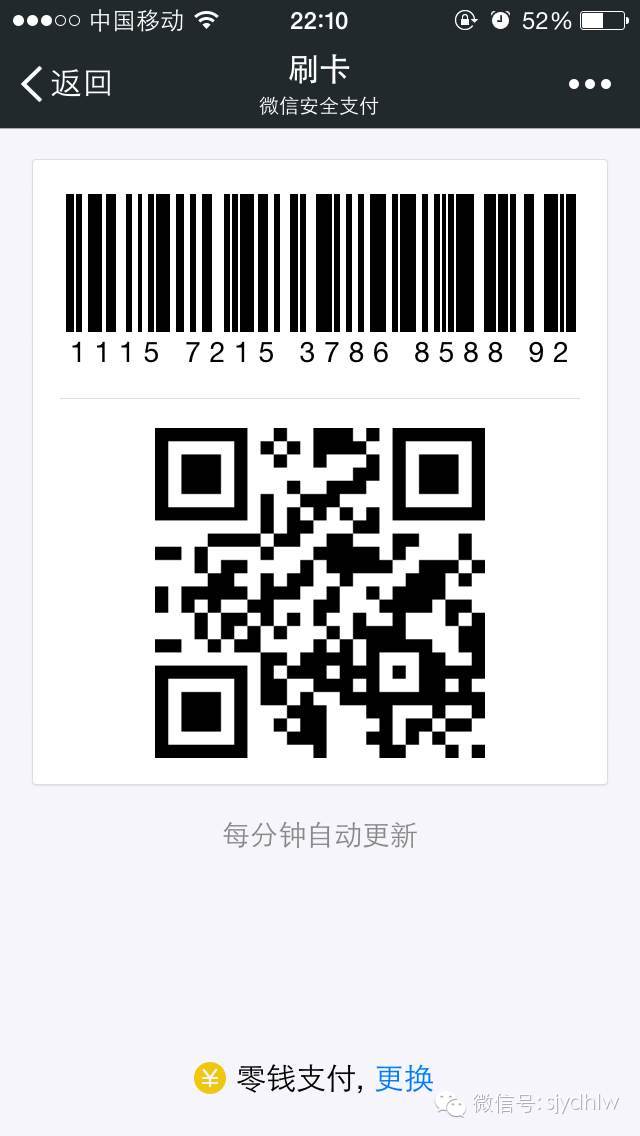Open the three-dot overflow menu
The width and height of the screenshot is (640, 1136).
click(x=589, y=84)
